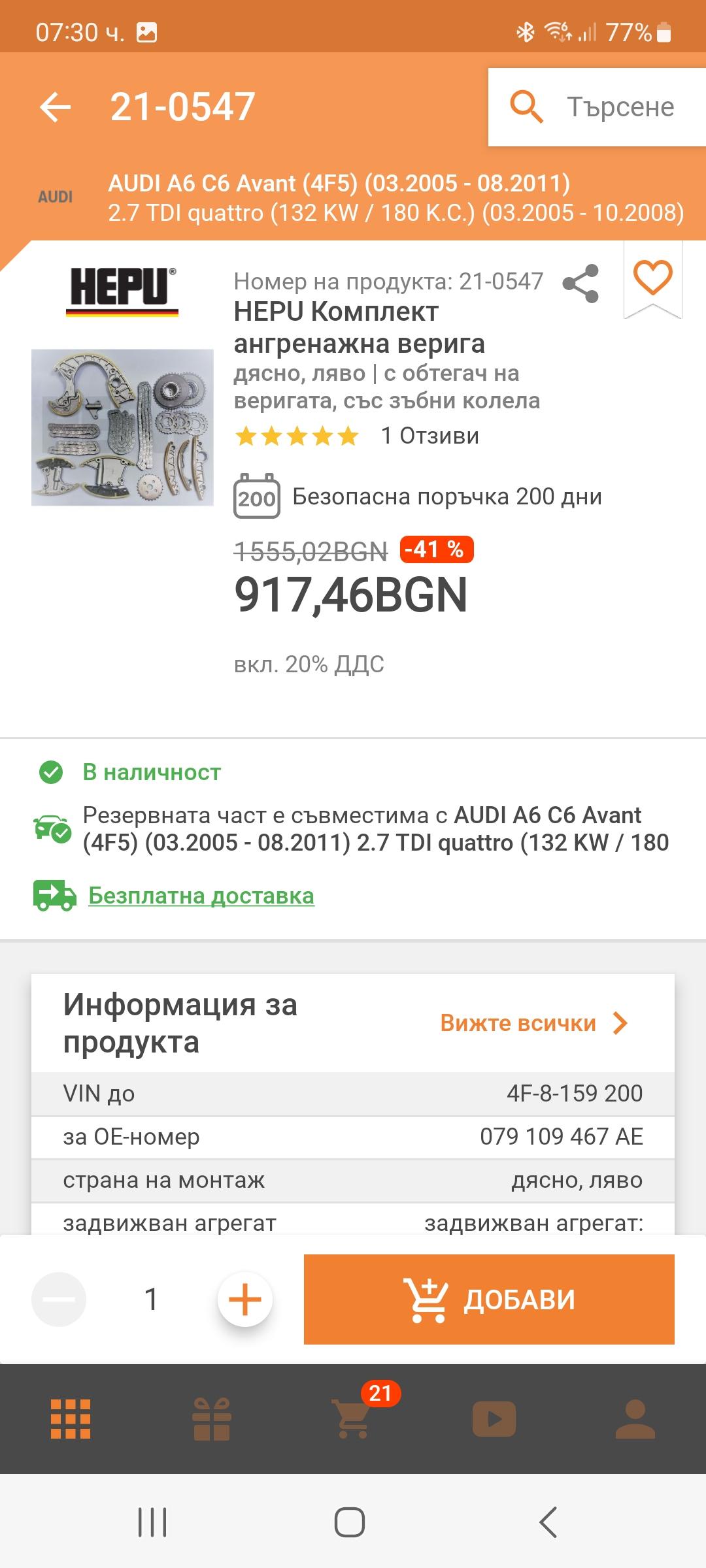Increase quantity with the plus button

tap(244, 1299)
